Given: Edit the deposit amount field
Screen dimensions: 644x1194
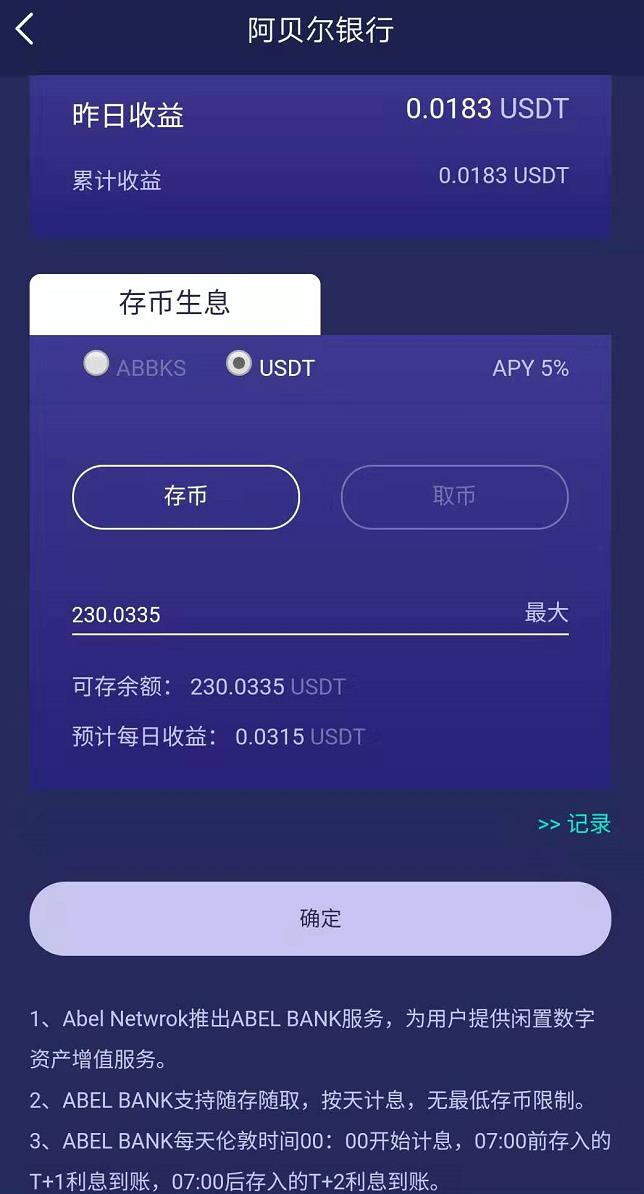Looking at the screenshot, I should click(280, 614).
